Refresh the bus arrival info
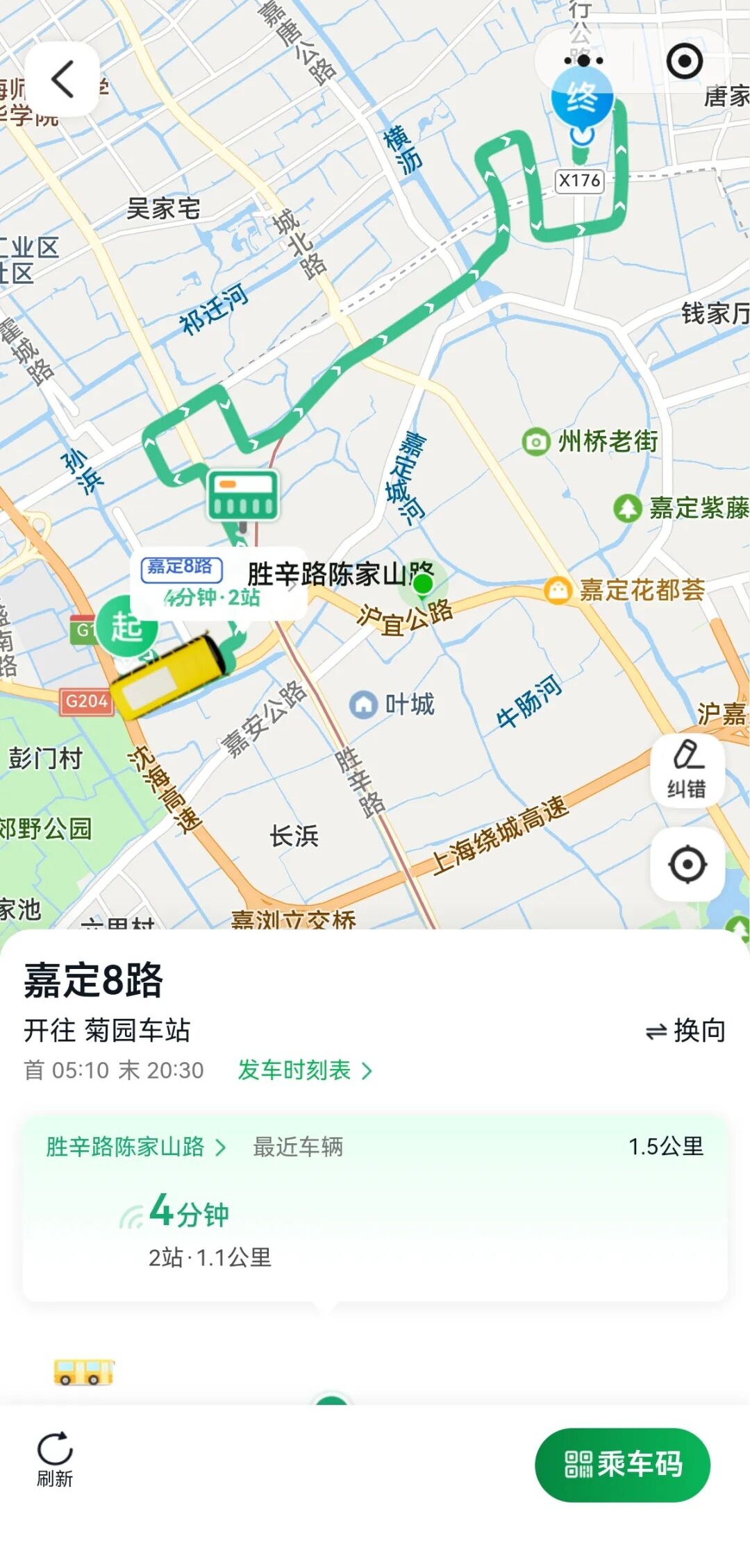 coord(55,1458)
